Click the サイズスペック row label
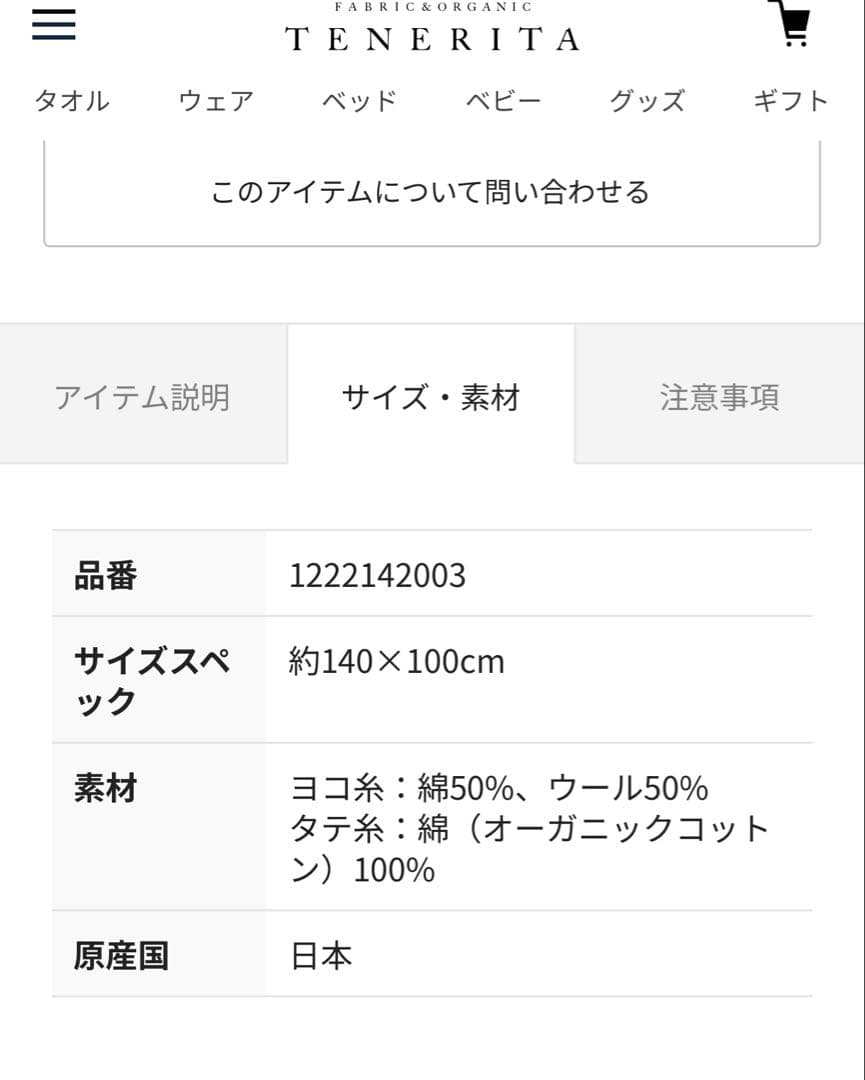The height and width of the screenshot is (1080, 865). 150,680
